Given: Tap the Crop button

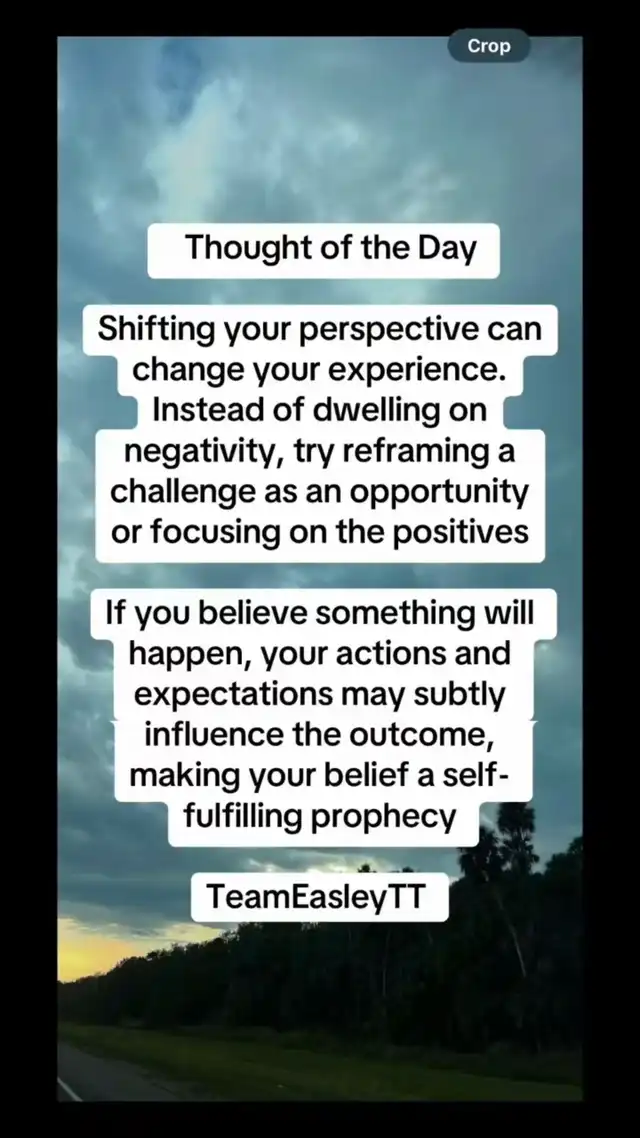Looking at the screenshot, I should 489,46.
